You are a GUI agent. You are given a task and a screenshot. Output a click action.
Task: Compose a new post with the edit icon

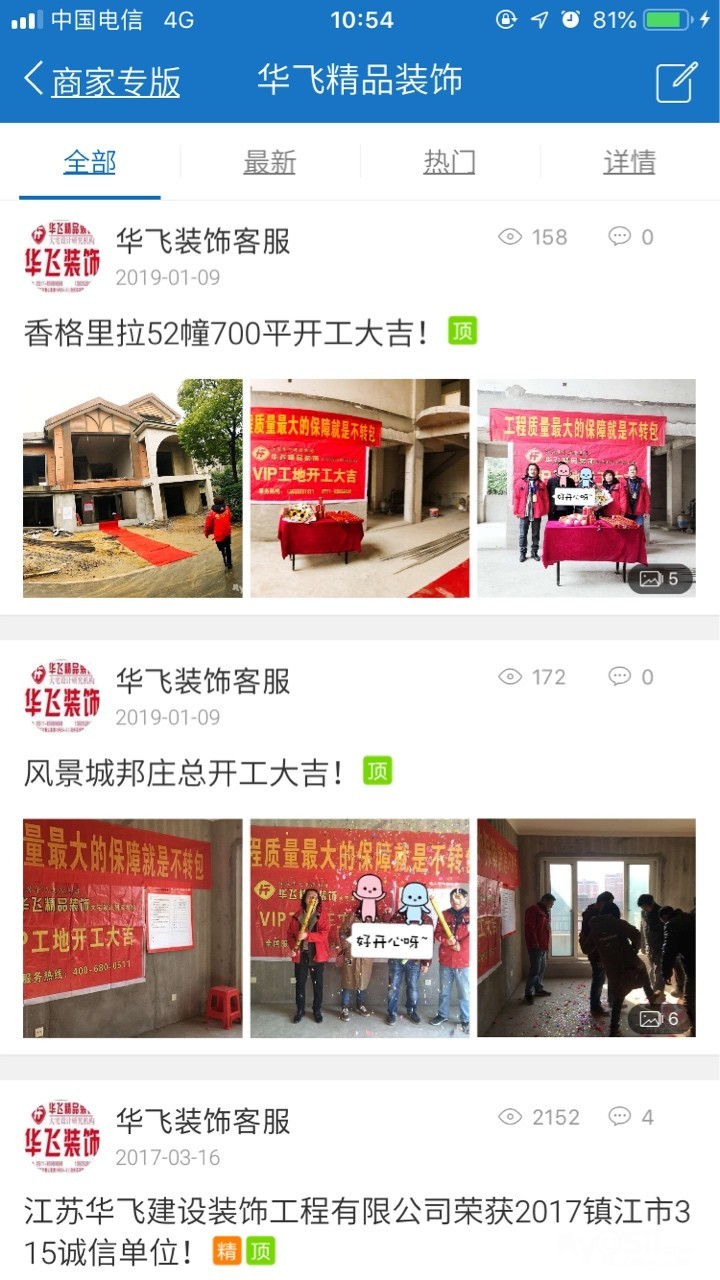coord(676,82)
